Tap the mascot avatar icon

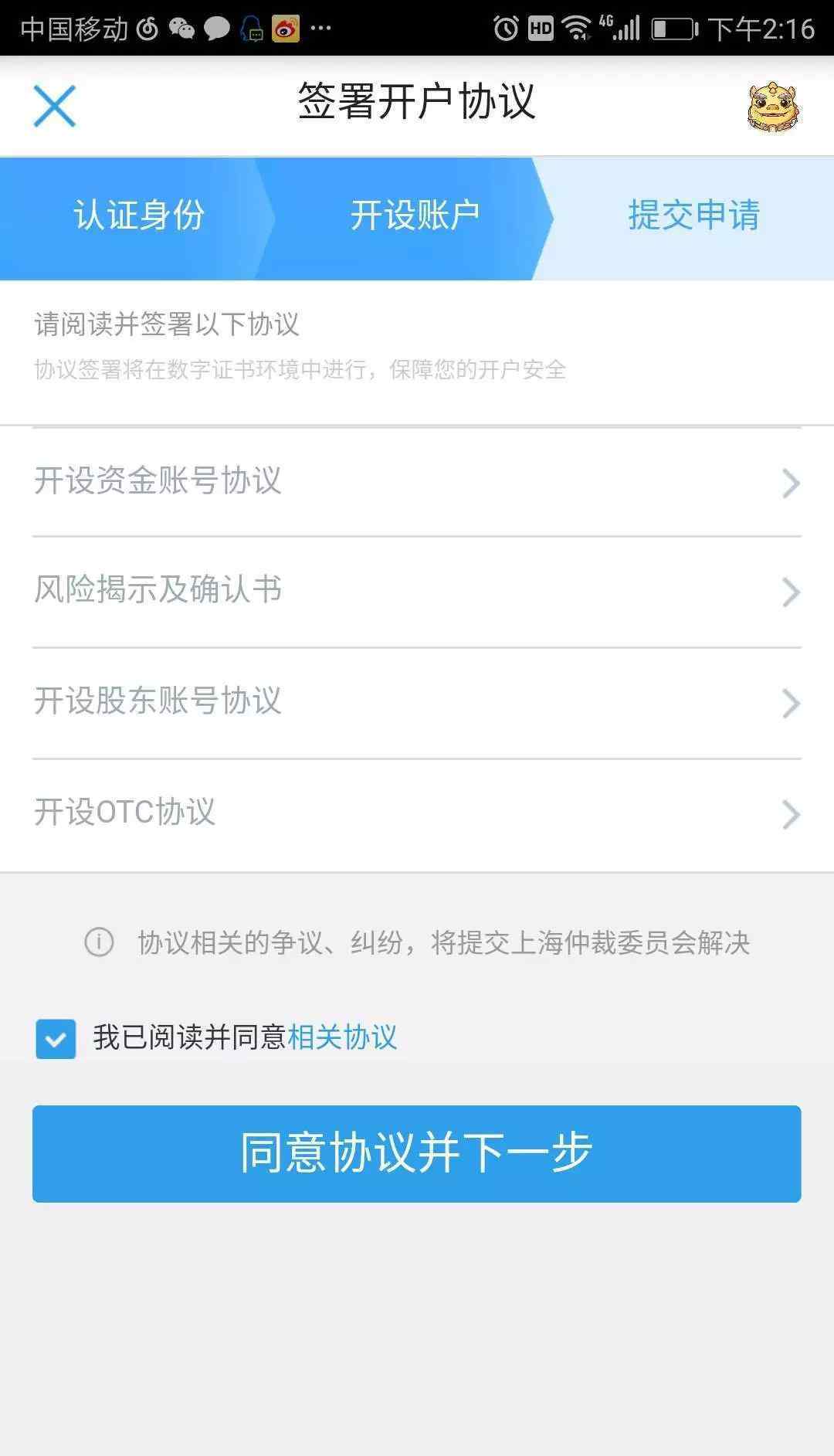[x=773, y=107]
